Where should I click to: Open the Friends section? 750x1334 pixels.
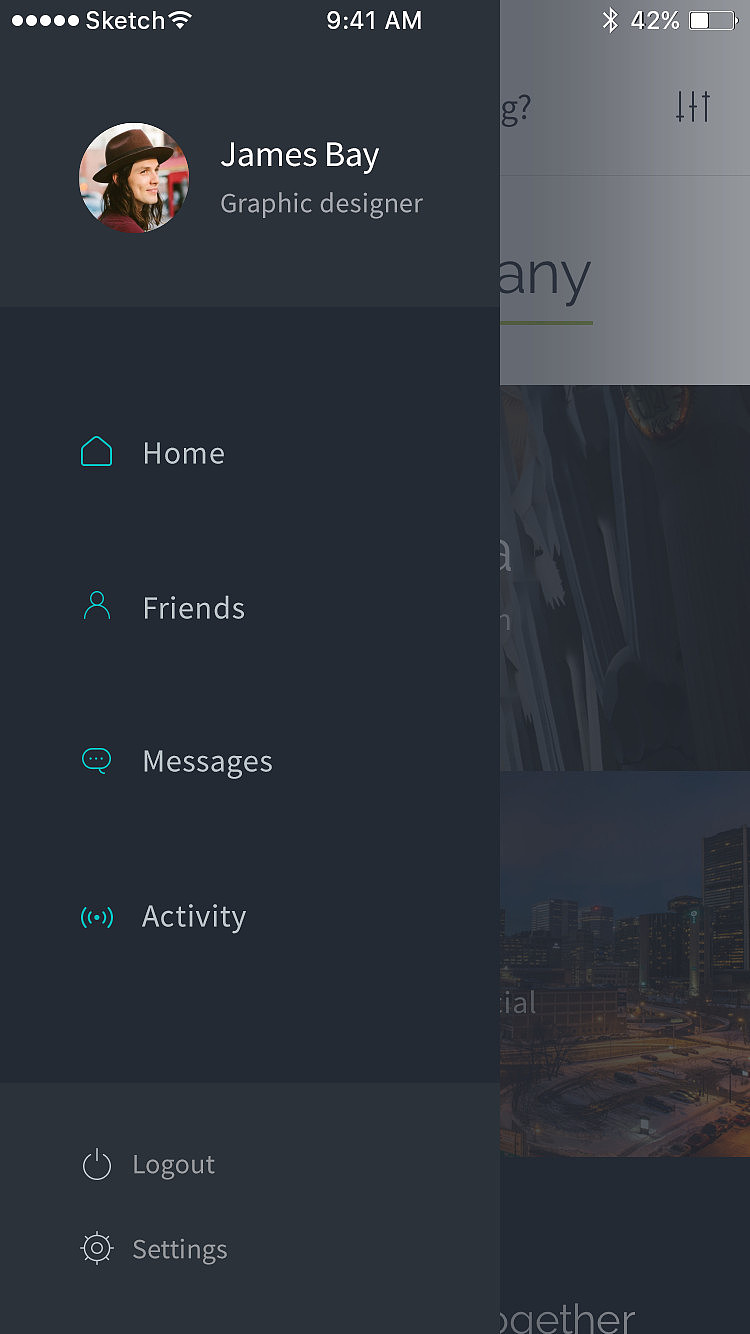193,608
